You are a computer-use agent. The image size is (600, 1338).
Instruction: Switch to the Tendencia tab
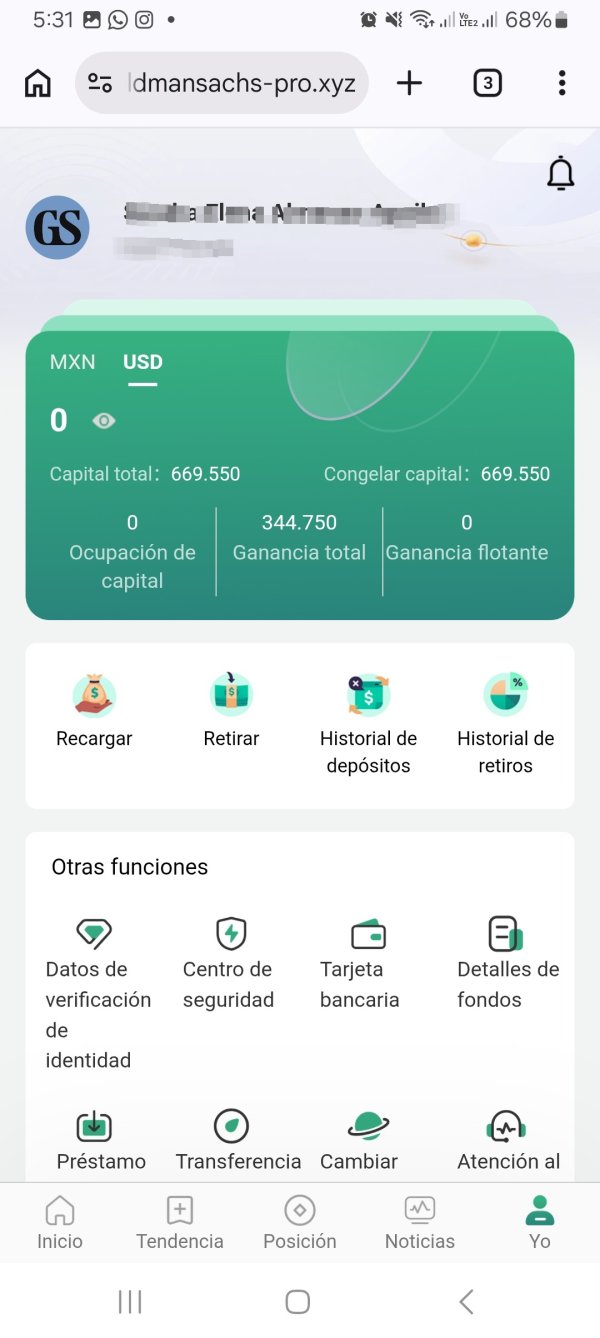point(180,1223)
